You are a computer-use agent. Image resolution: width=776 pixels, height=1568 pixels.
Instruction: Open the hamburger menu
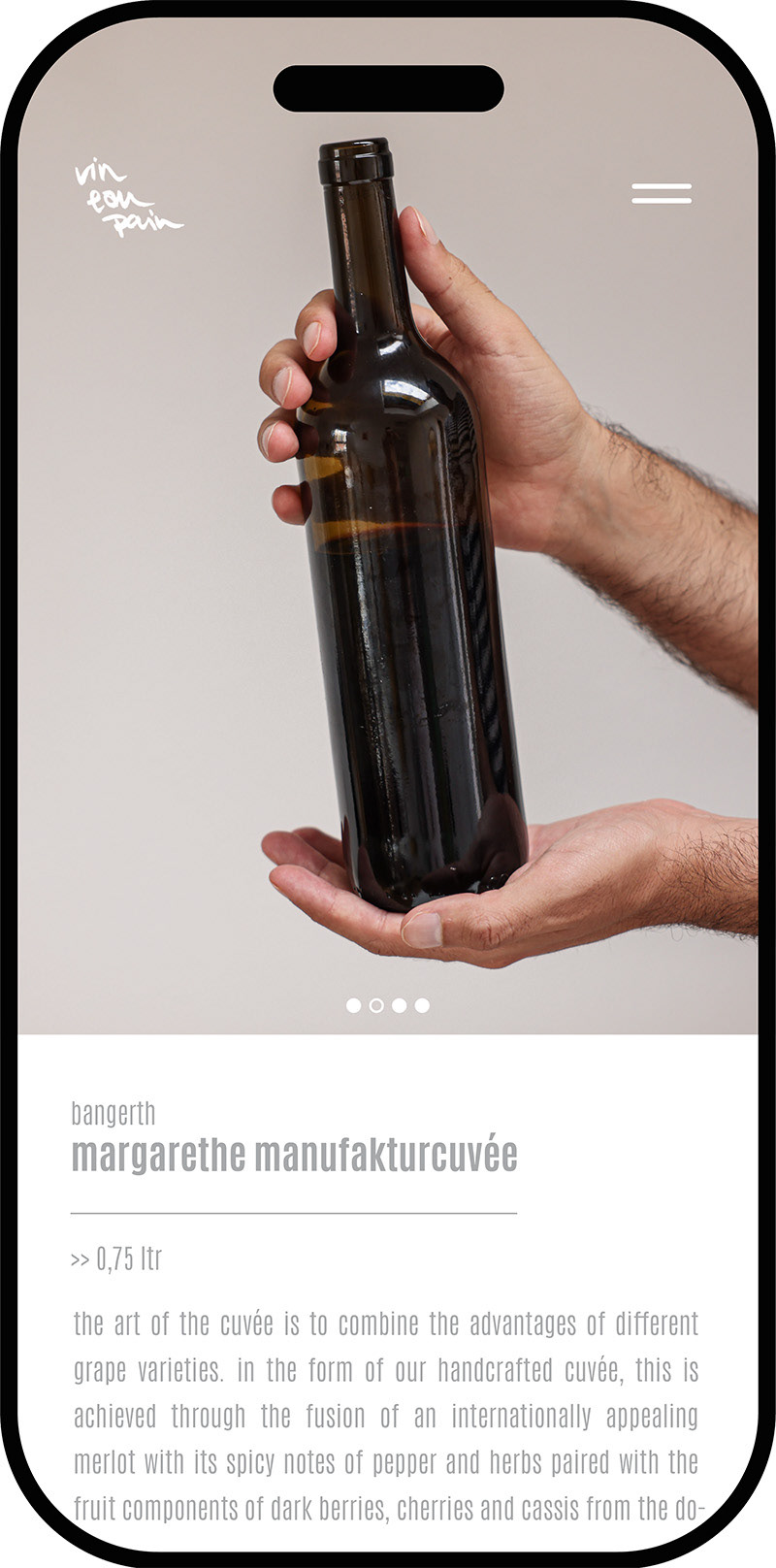(x=662, y=193)
